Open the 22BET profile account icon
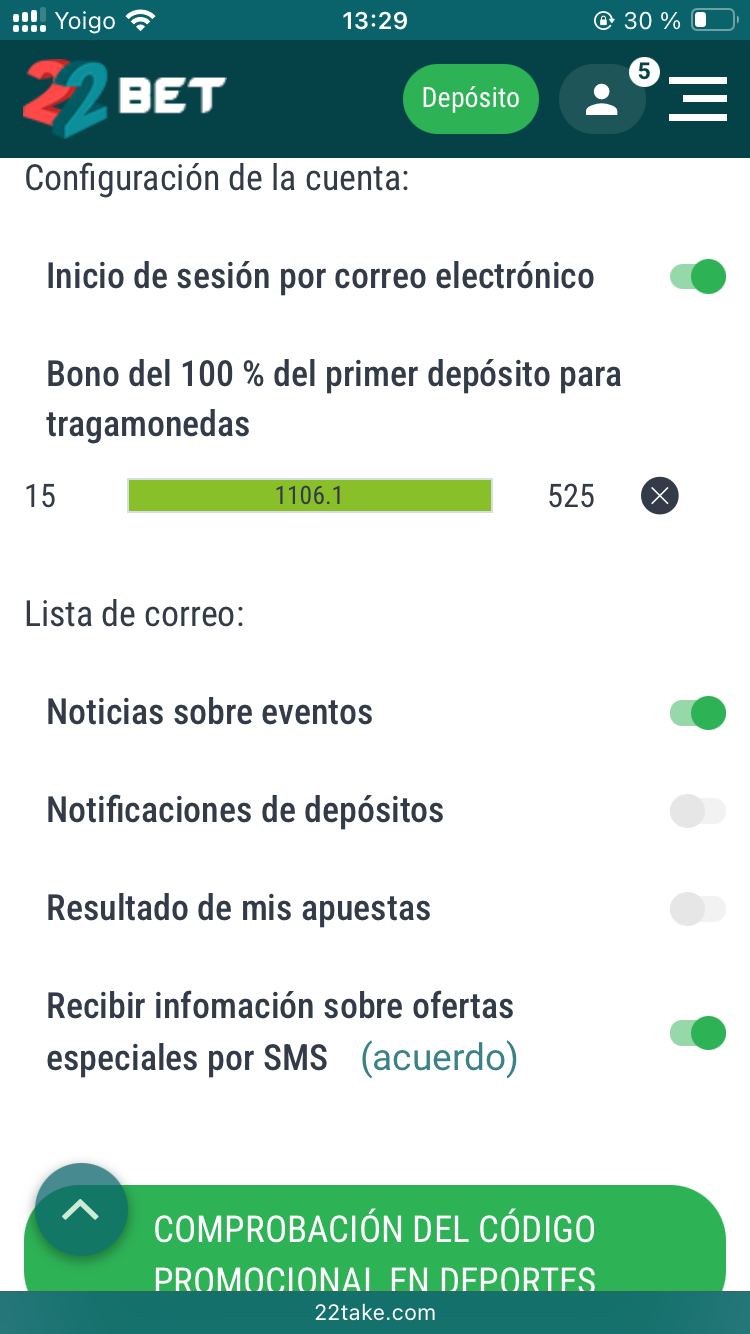Screen dimensions: 750x1334 pos(602,98)
